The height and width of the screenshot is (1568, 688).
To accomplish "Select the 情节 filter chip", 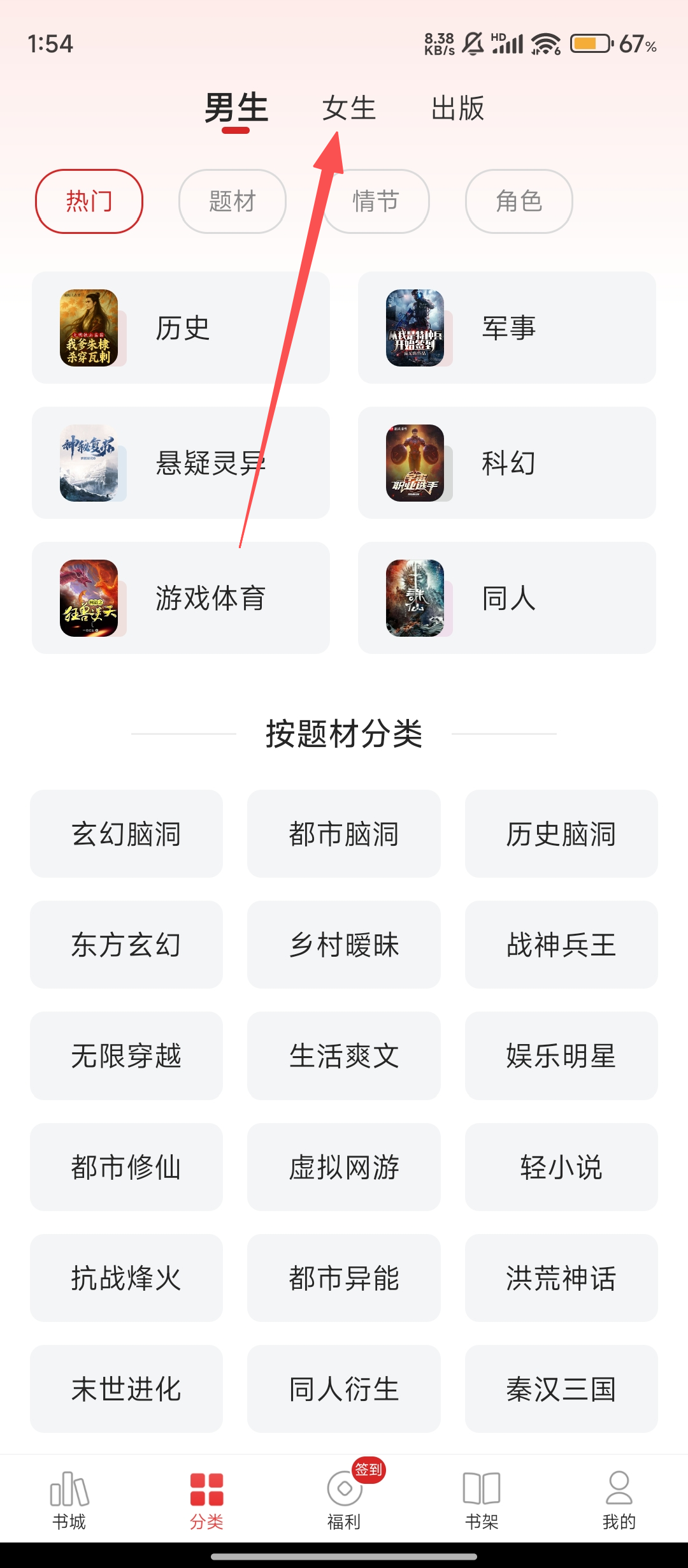I will click(x=376, y=201).
